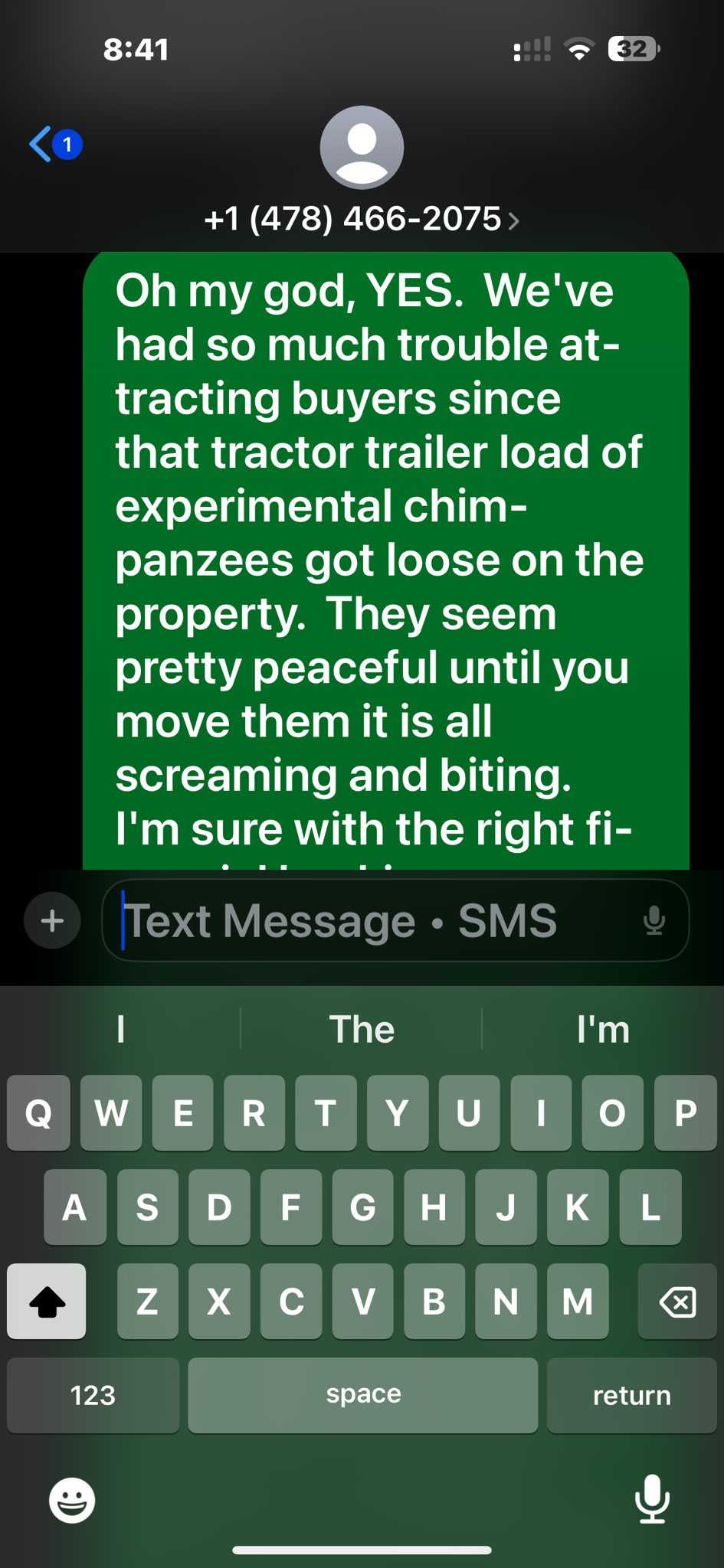724x1568 pixels.
Task: Open the plus attachments menu
Action: click(52, 920)
